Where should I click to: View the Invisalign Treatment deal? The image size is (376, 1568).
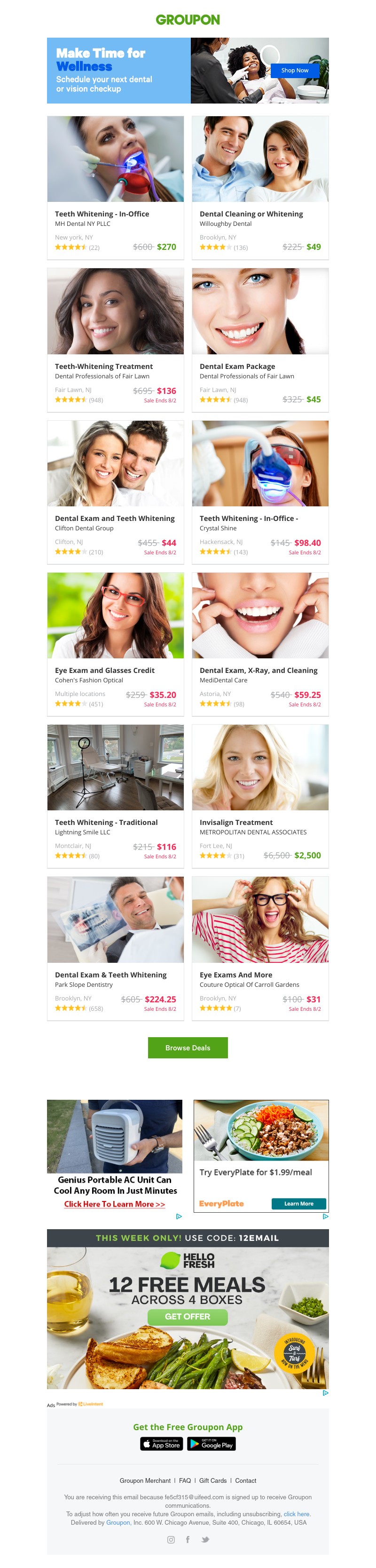coord(236,822)
